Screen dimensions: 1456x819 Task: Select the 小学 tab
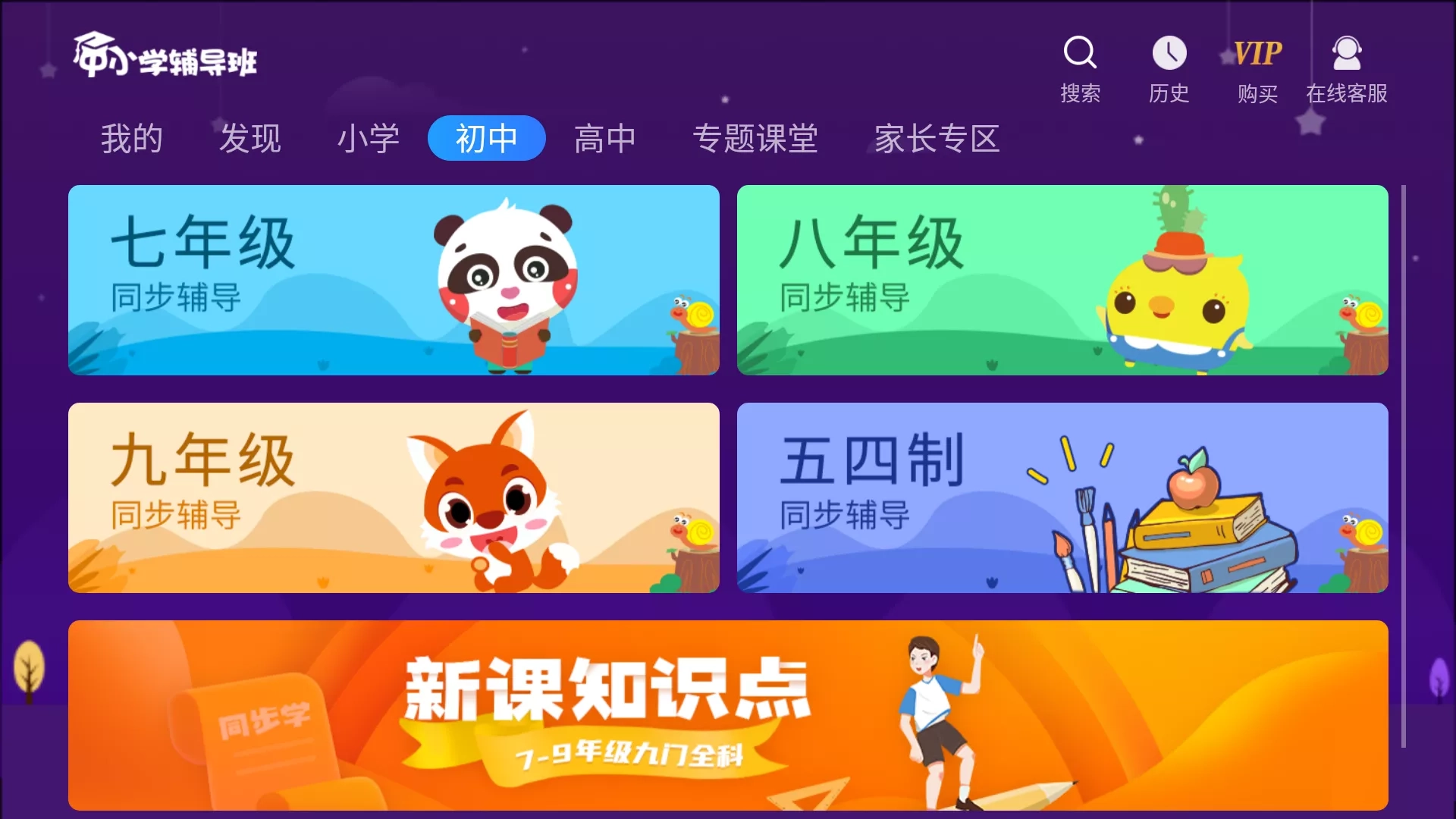click(x=369, y=139)
